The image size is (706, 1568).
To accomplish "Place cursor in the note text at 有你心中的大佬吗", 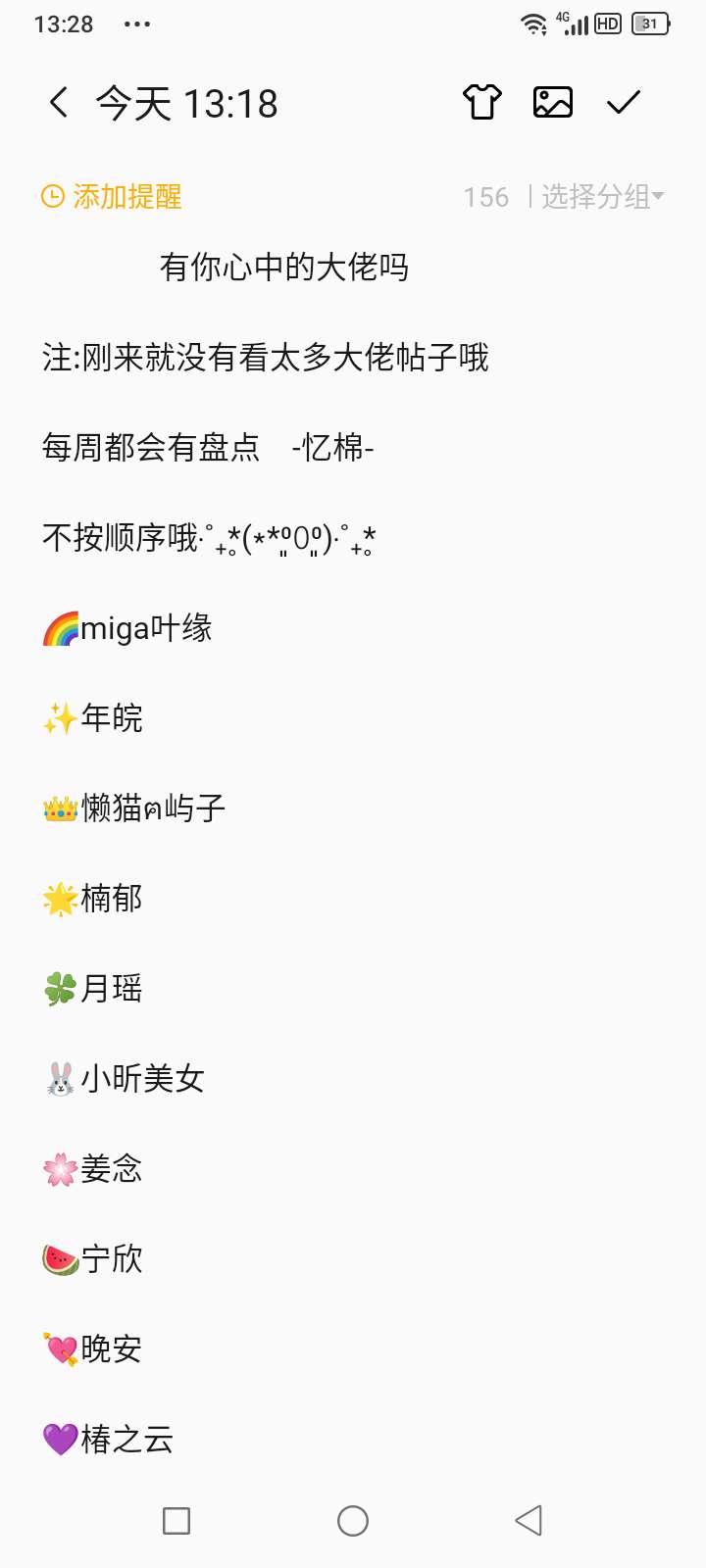I will click(284, 267).
